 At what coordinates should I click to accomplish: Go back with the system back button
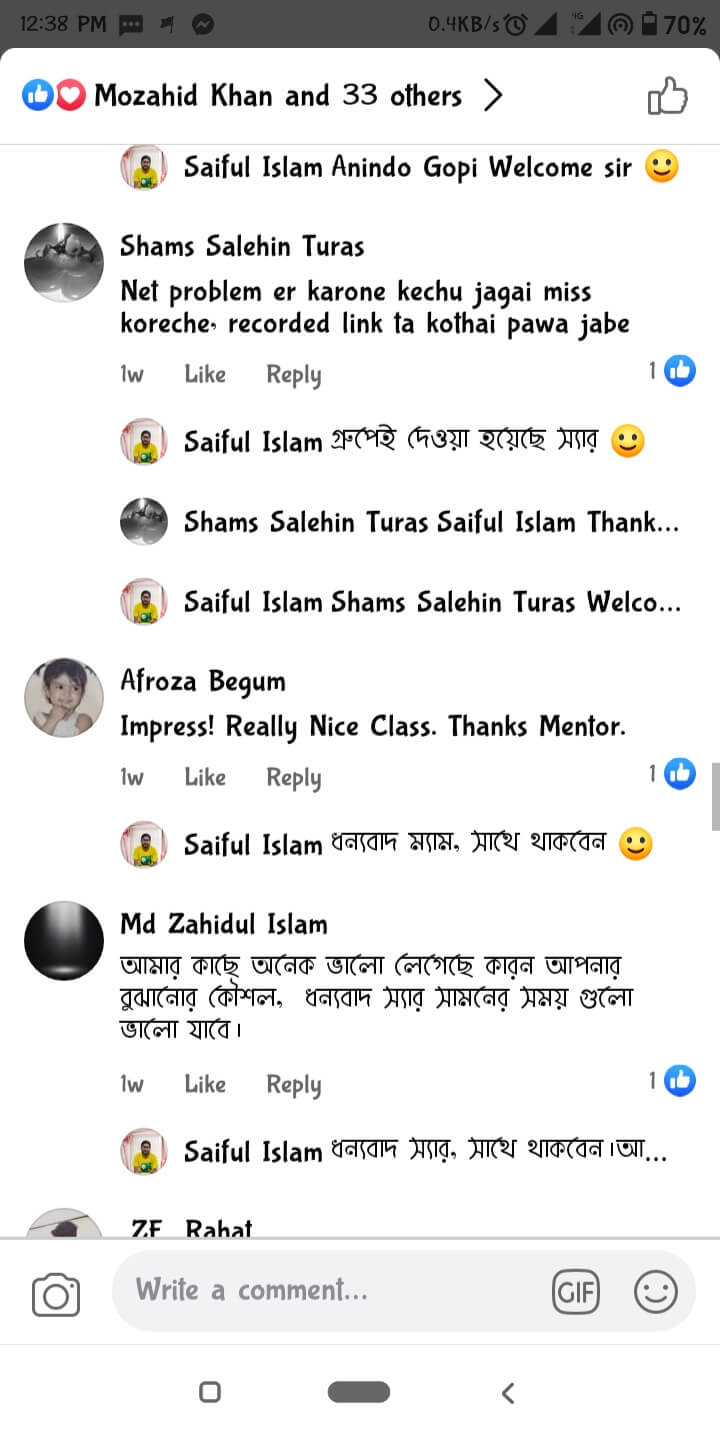(508, 1392)
